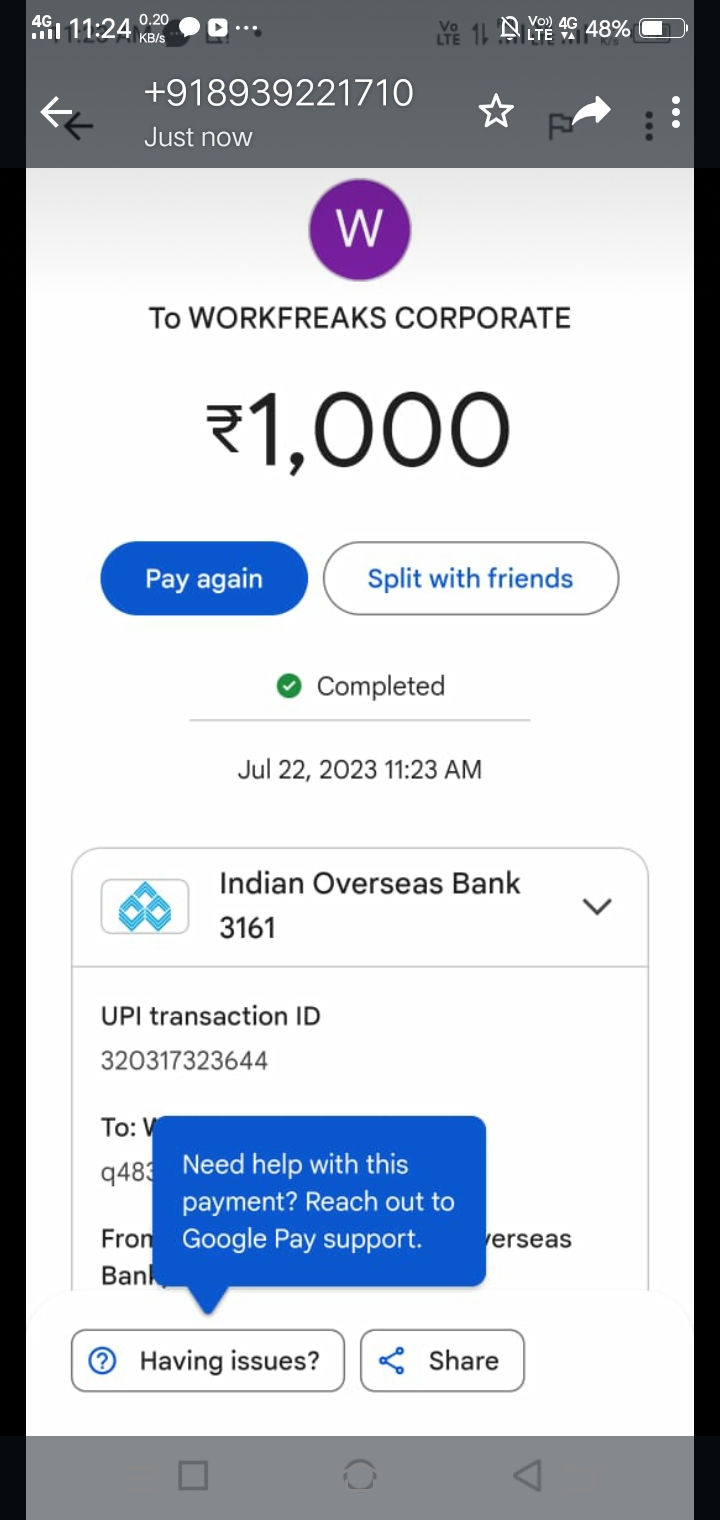Open the three-dot overflow menu

676,112
